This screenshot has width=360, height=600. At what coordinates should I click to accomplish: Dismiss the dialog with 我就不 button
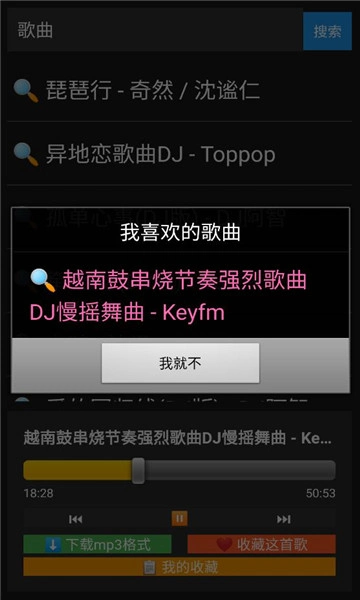coord(180,363)
